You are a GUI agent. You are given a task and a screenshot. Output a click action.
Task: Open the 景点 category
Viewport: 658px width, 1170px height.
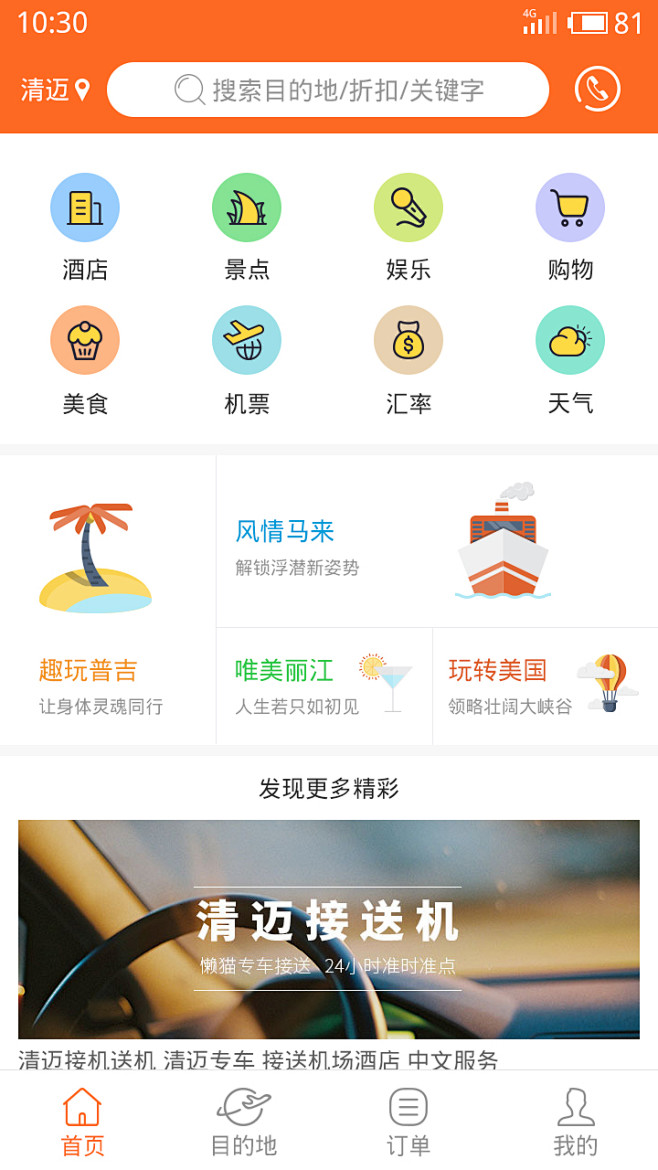(247, 226)
